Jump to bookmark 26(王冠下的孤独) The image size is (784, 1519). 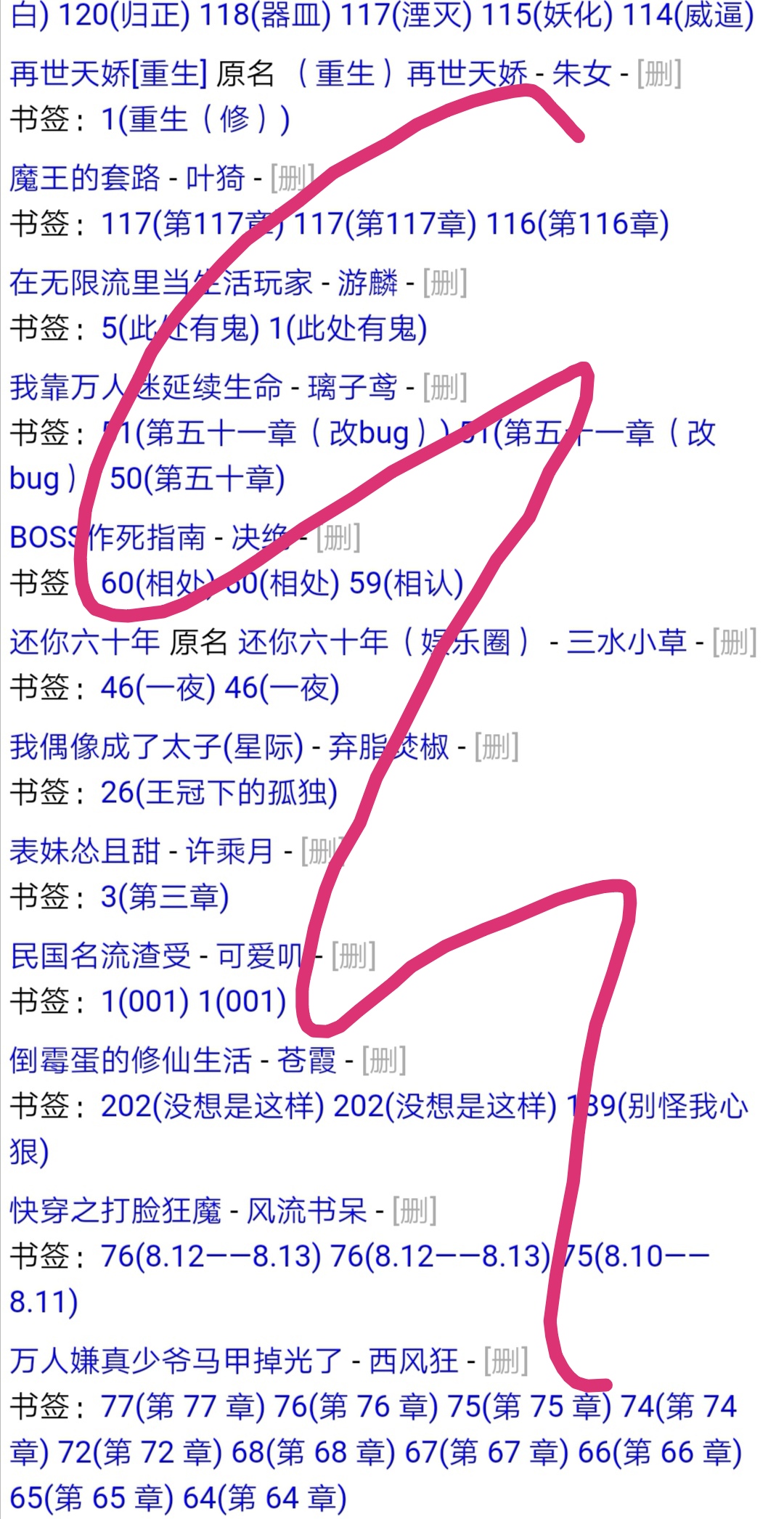coord(219,793)
